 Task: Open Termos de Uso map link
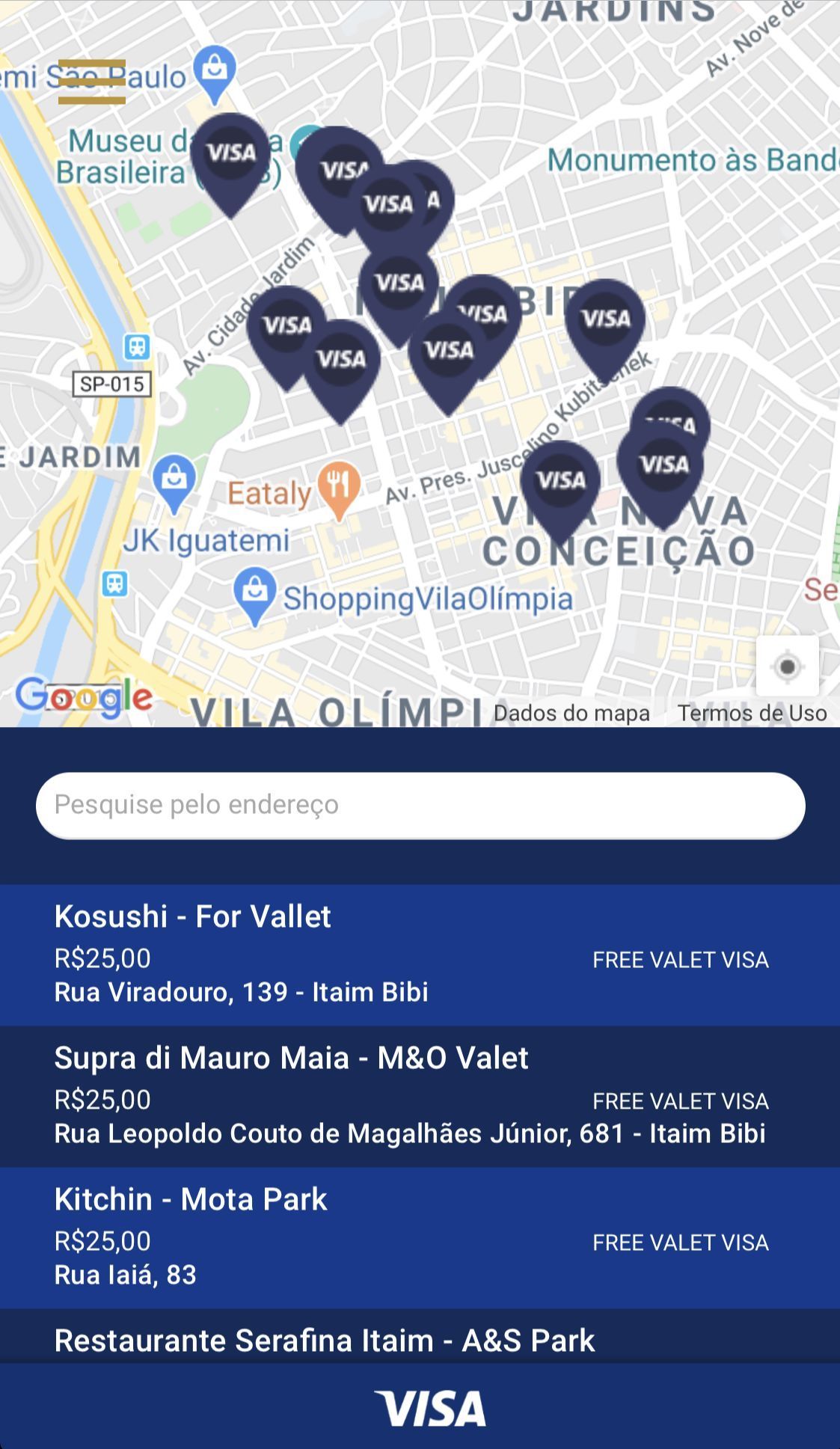click(752, 713)
